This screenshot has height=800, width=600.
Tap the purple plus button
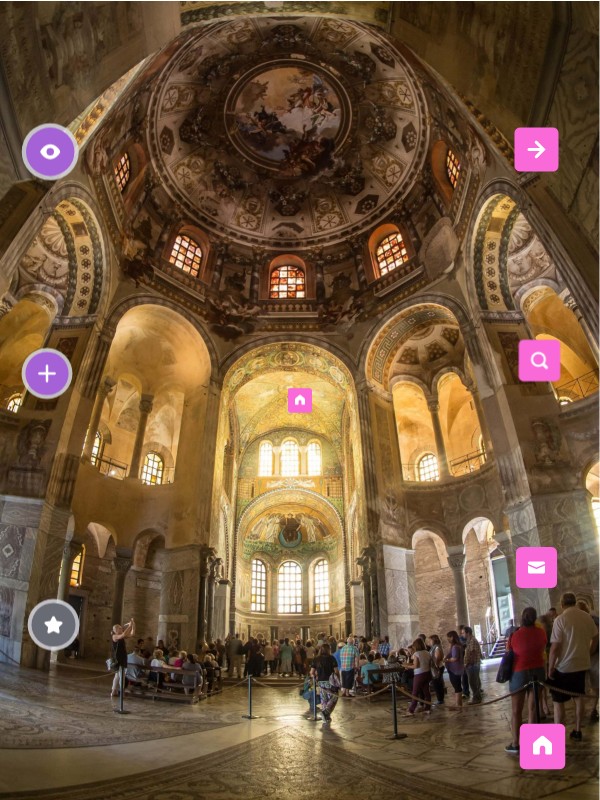coord(47,374)
